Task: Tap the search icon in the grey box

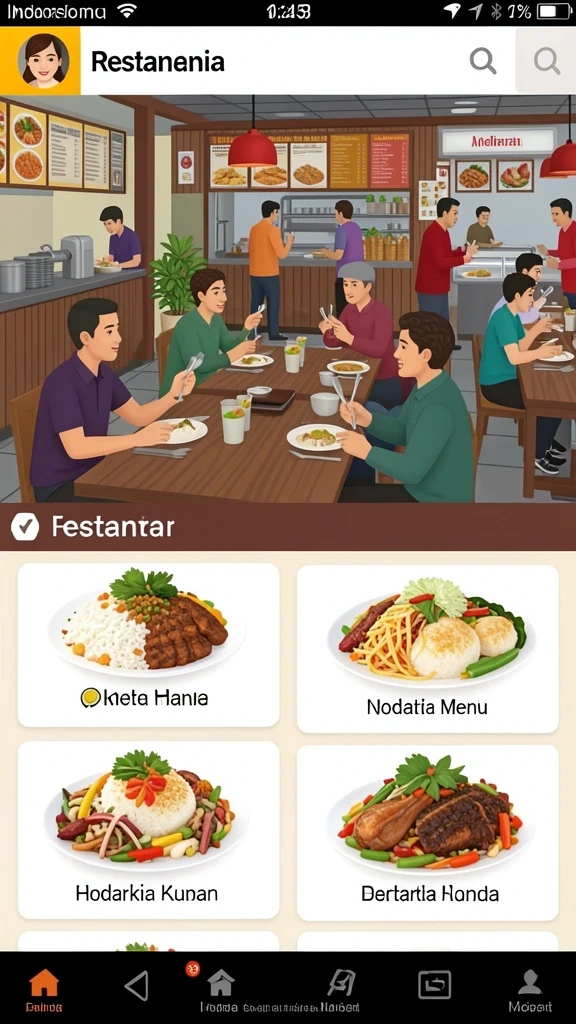Action: 547,61
